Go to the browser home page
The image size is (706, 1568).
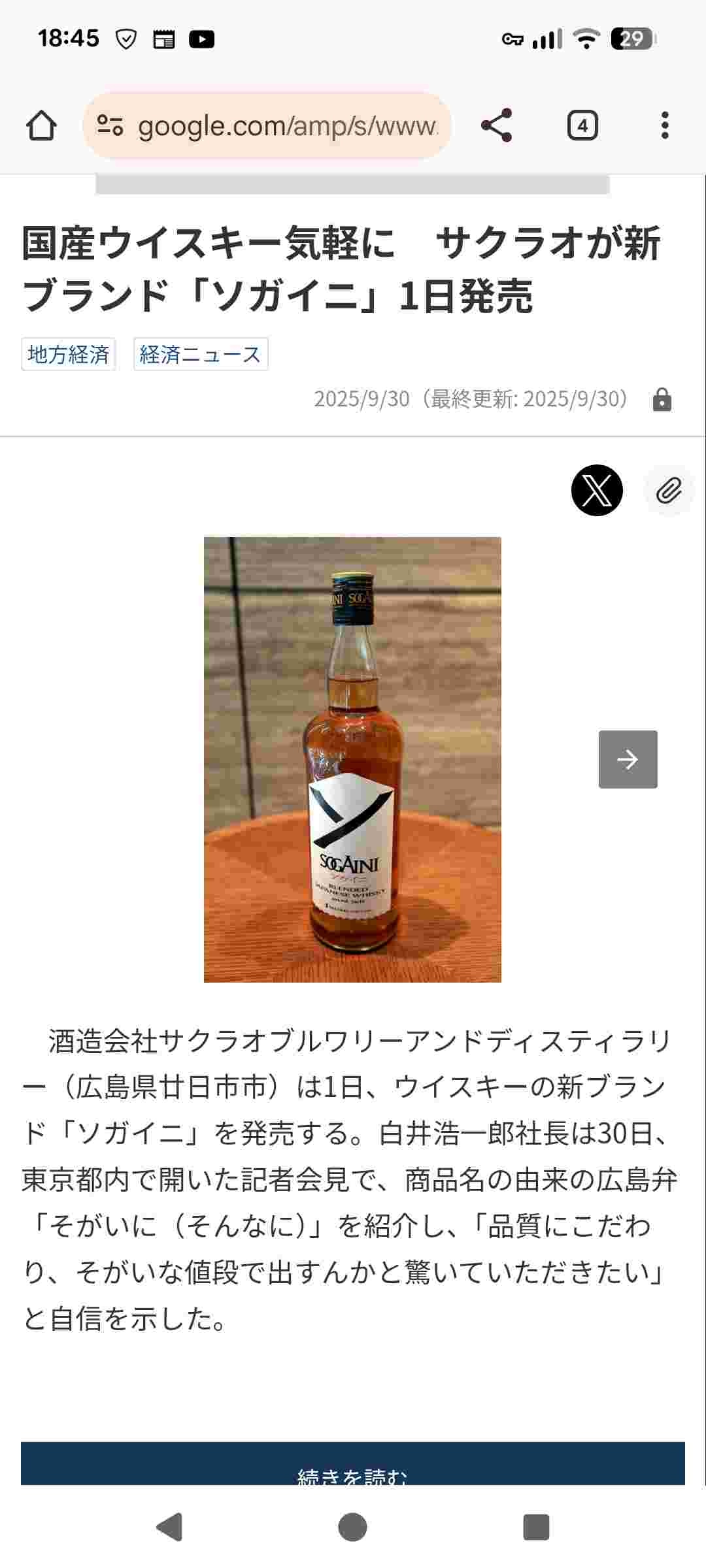pos(41,125)
